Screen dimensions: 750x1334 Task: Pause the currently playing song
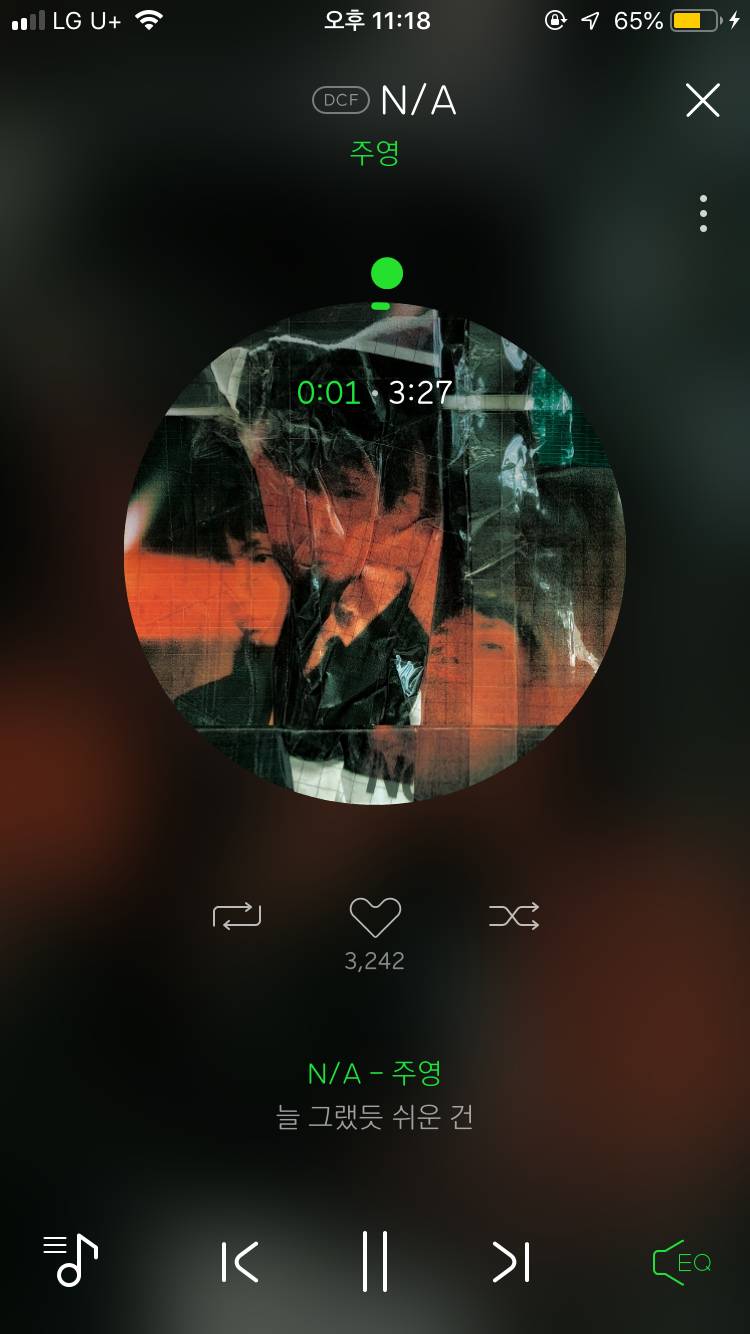click(x=375, y=1263)
